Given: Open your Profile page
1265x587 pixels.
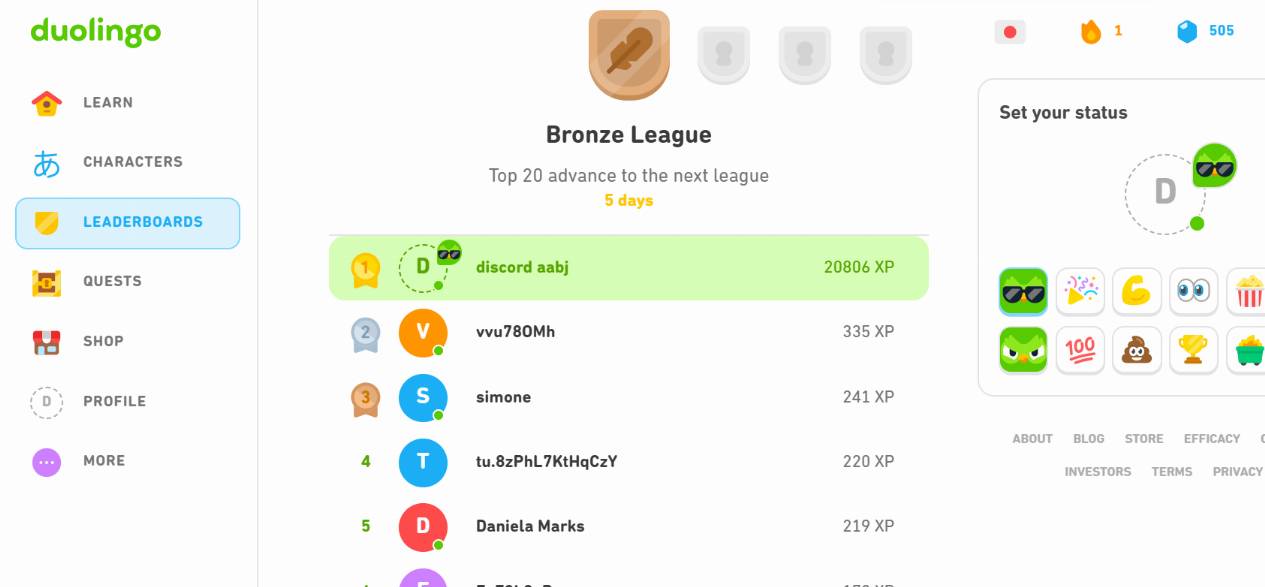Looking at the screenshot, I should [x=114, y=401].
